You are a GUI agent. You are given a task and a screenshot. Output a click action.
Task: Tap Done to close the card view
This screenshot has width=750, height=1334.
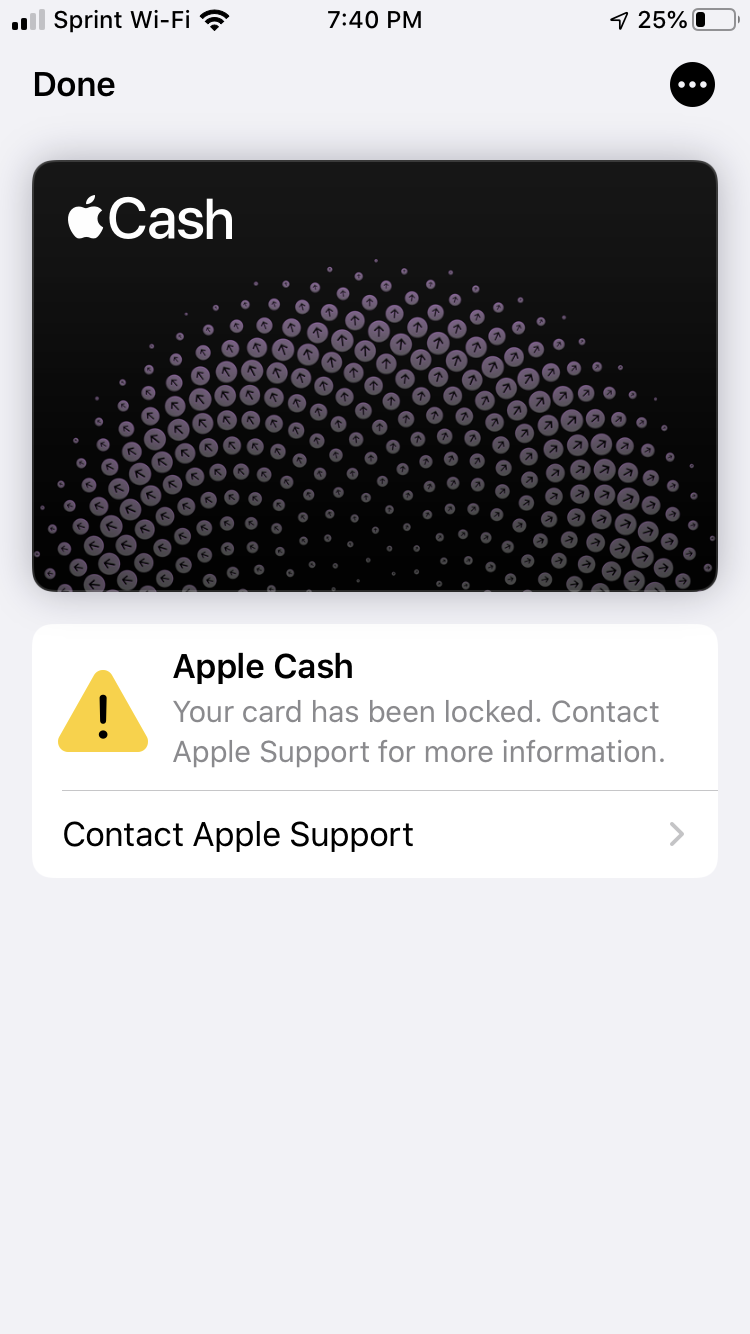click(74, 85)
